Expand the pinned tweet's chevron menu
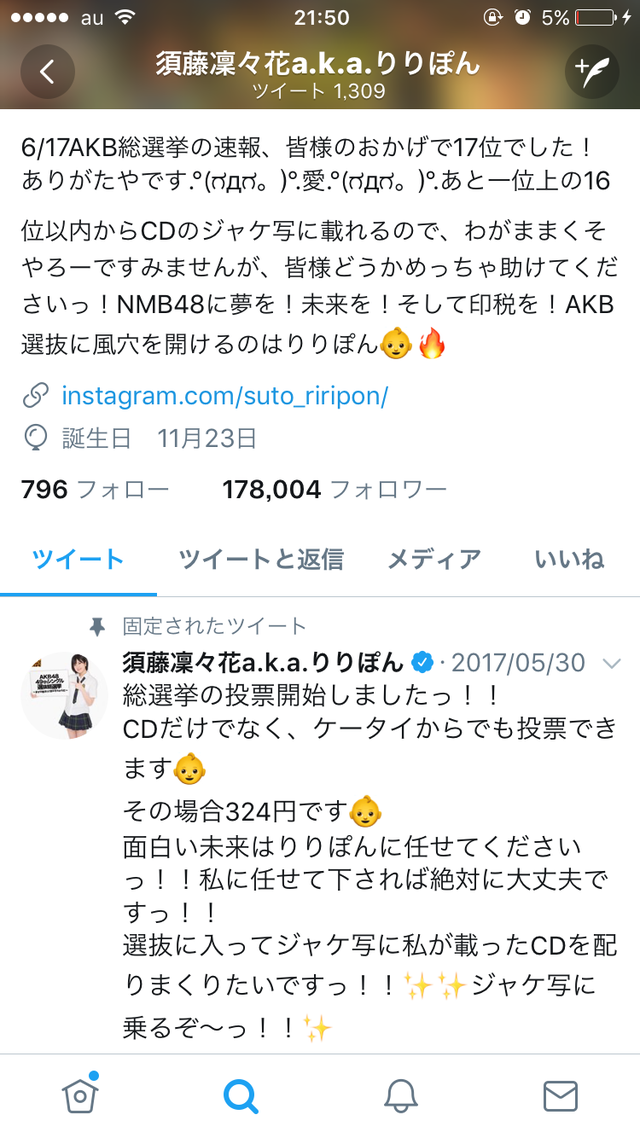Screen dimensions: 640x1138 (x=613, y=663)
